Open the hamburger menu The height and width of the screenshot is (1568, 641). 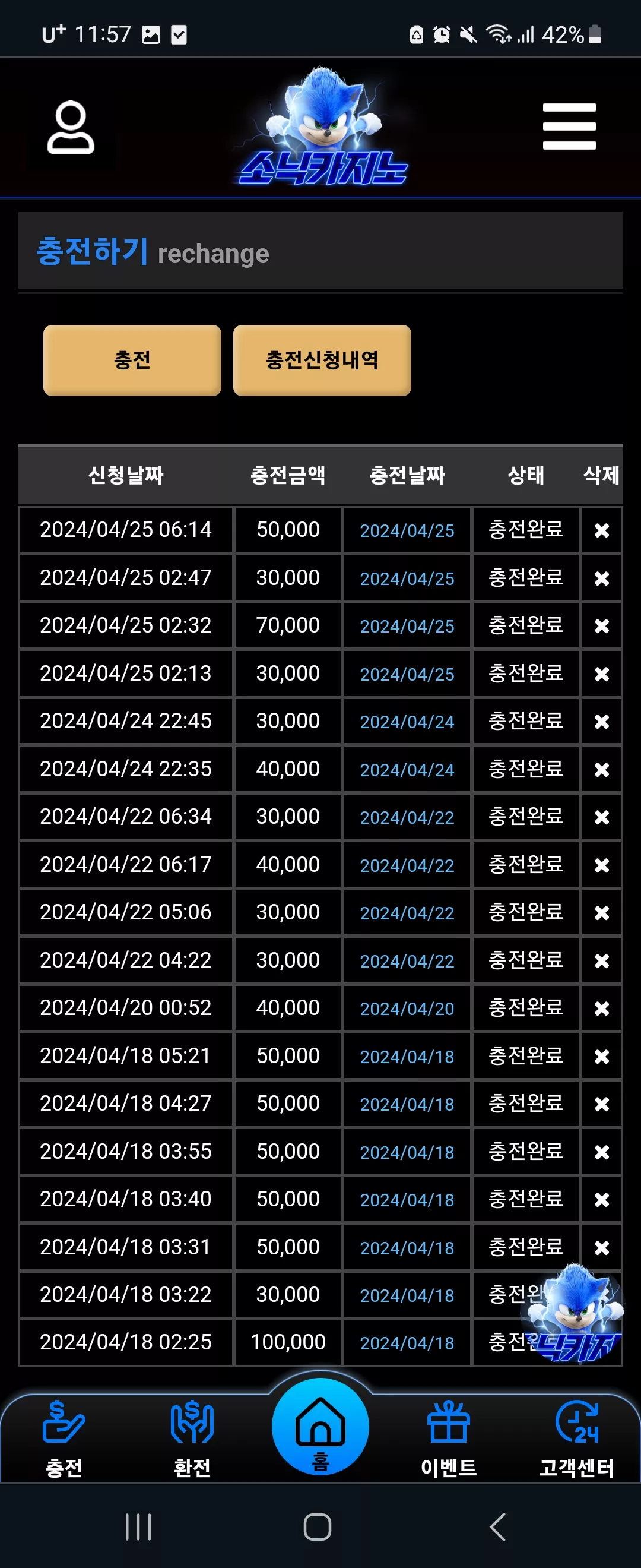[x=569, y=127]
